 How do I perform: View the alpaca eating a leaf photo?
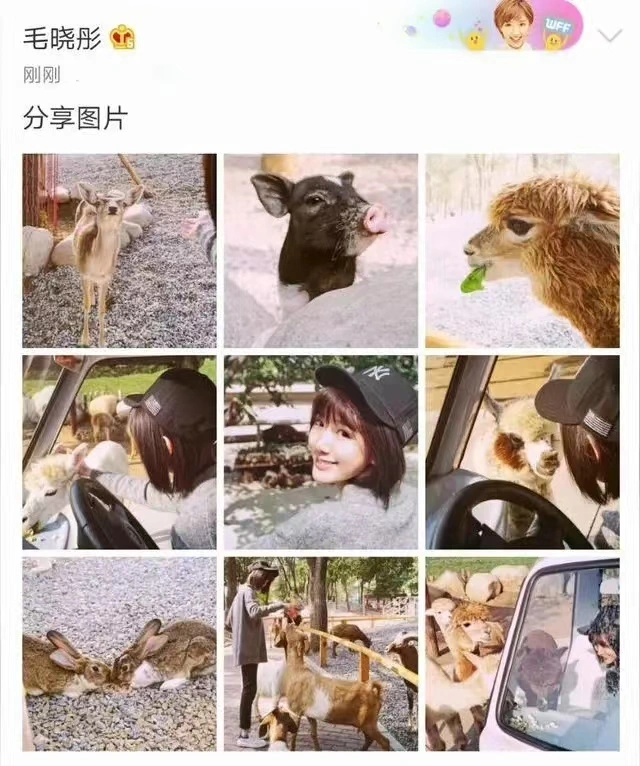[x=522, y=250]
